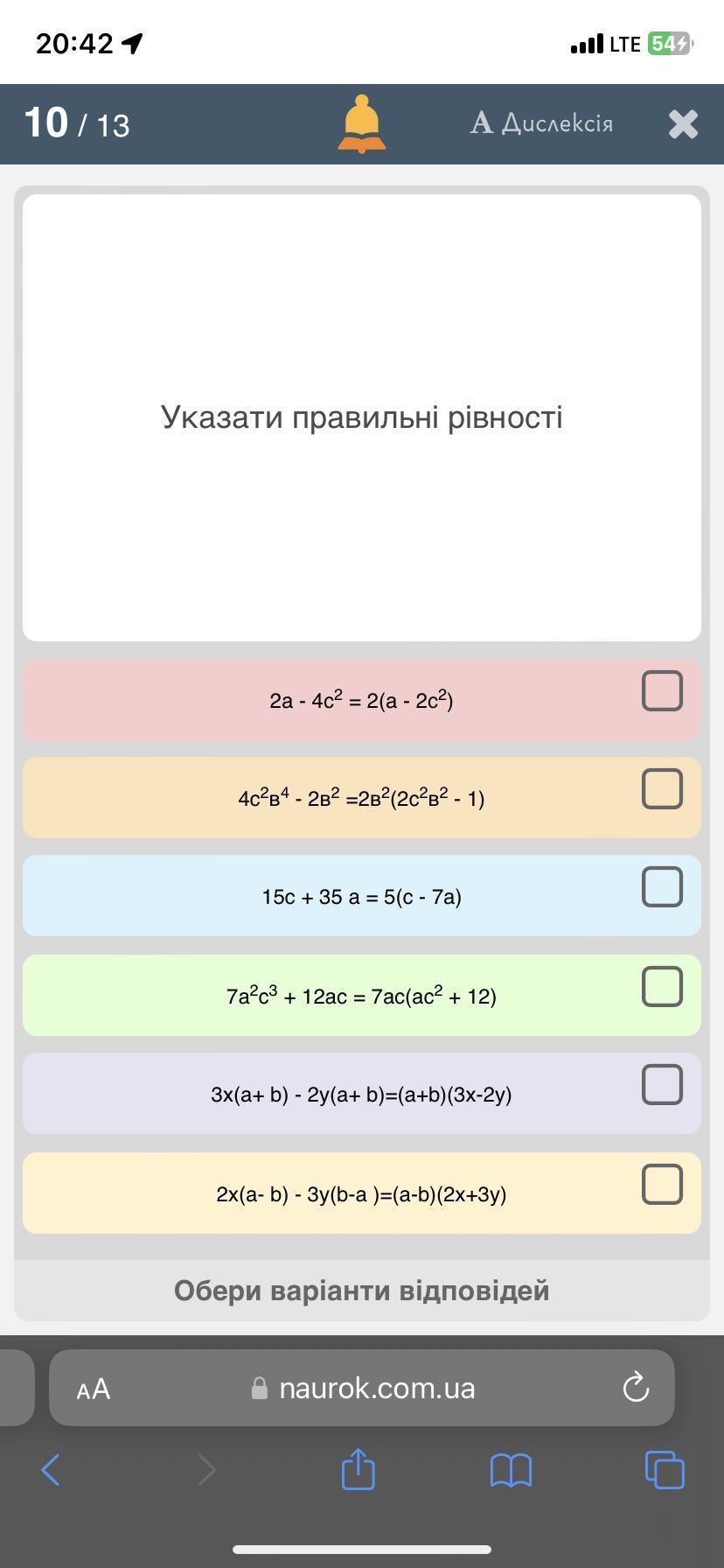Toggle the Дислексія font mode
The image size is (724, 1568).
click(x=541, y=123)
